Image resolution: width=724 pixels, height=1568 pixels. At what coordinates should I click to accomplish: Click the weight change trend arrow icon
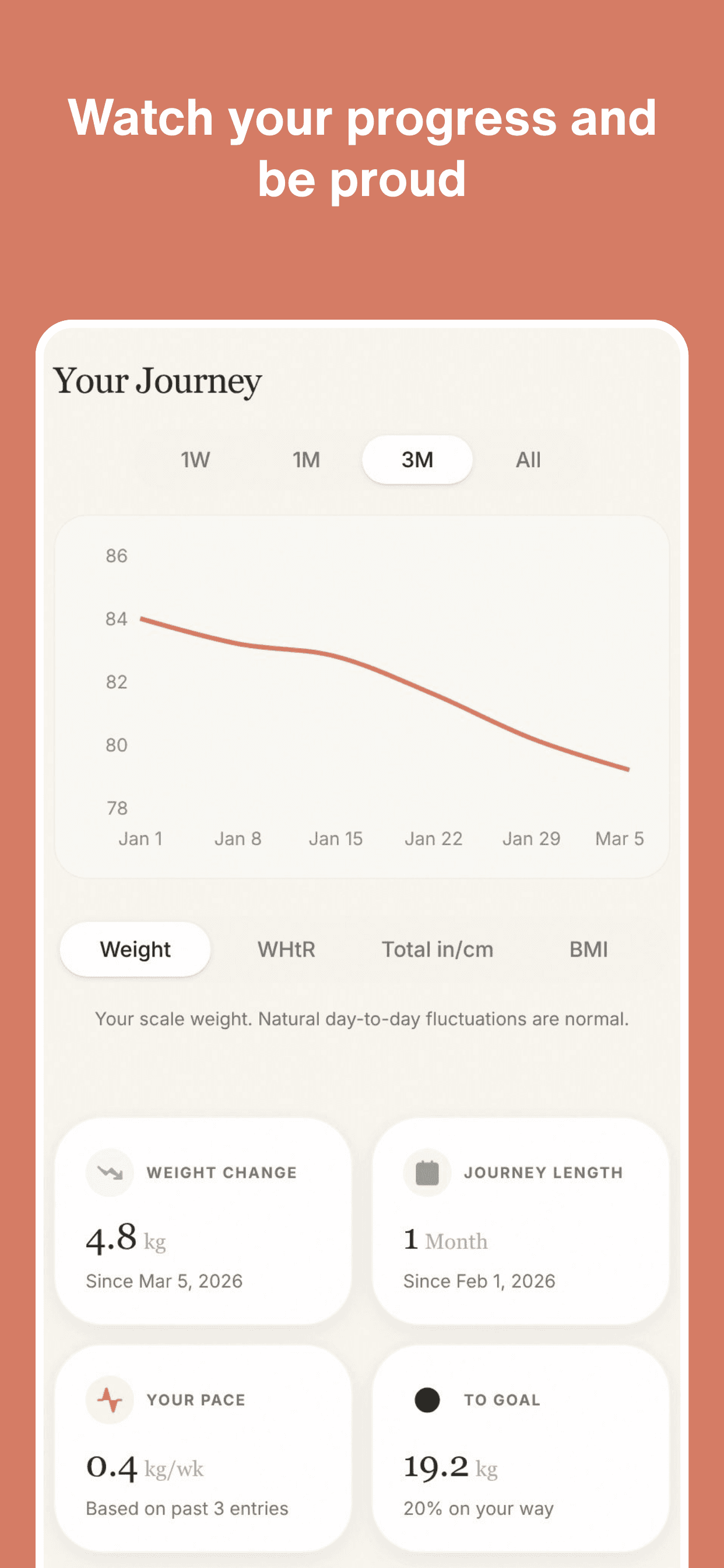pyautogui.click(x=110, y=1172)
